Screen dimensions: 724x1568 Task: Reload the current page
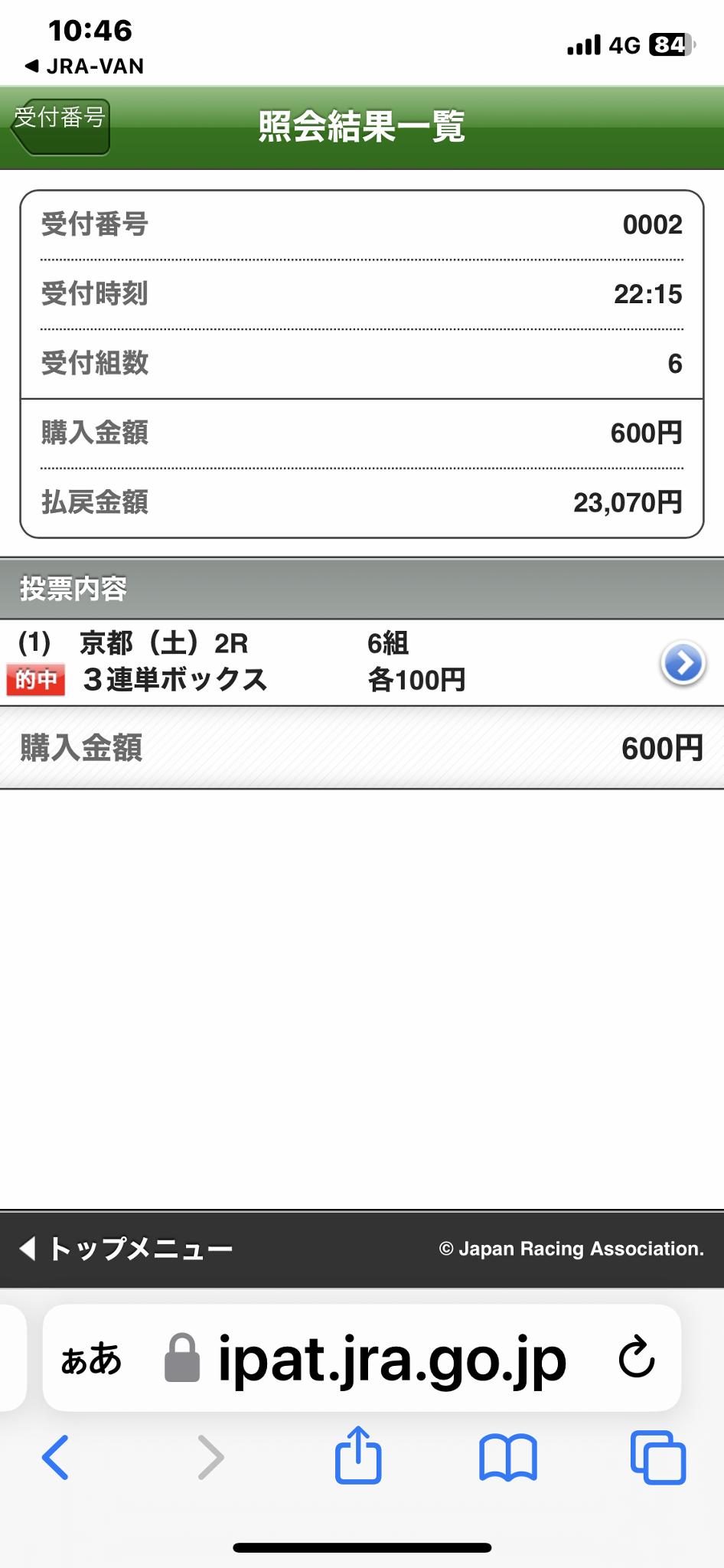(x=636, y=1358)
